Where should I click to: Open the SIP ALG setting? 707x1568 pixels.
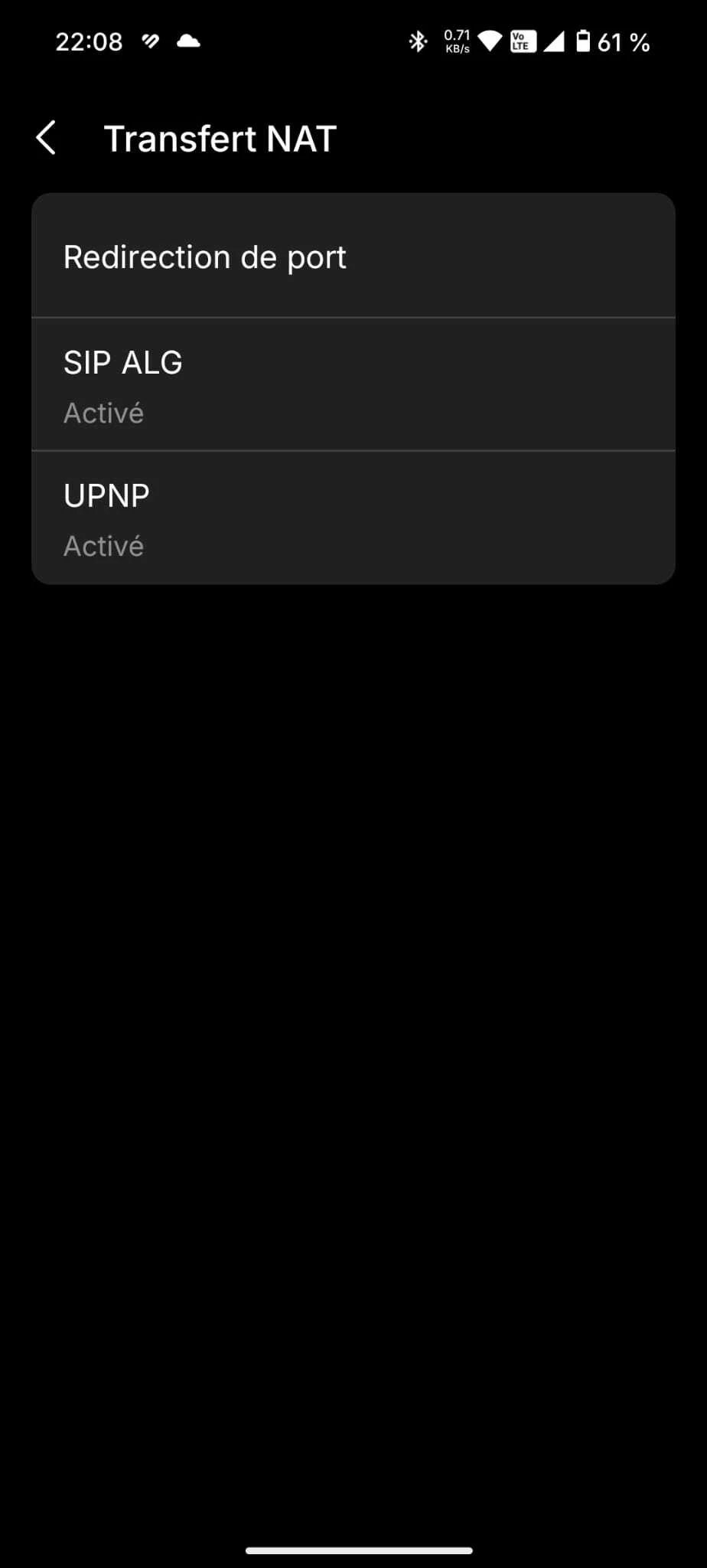click(353, 384)
